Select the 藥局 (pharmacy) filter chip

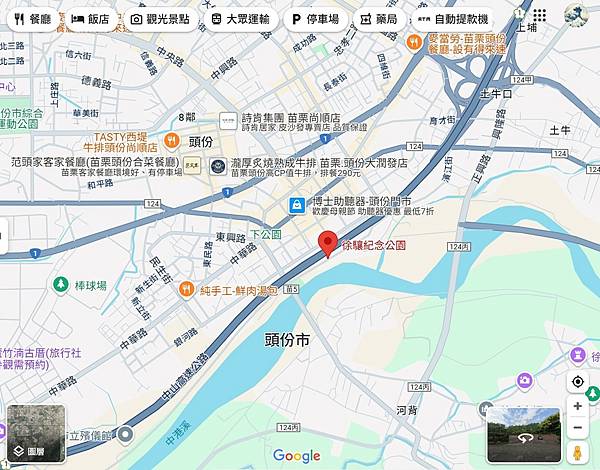pos(379,19)
